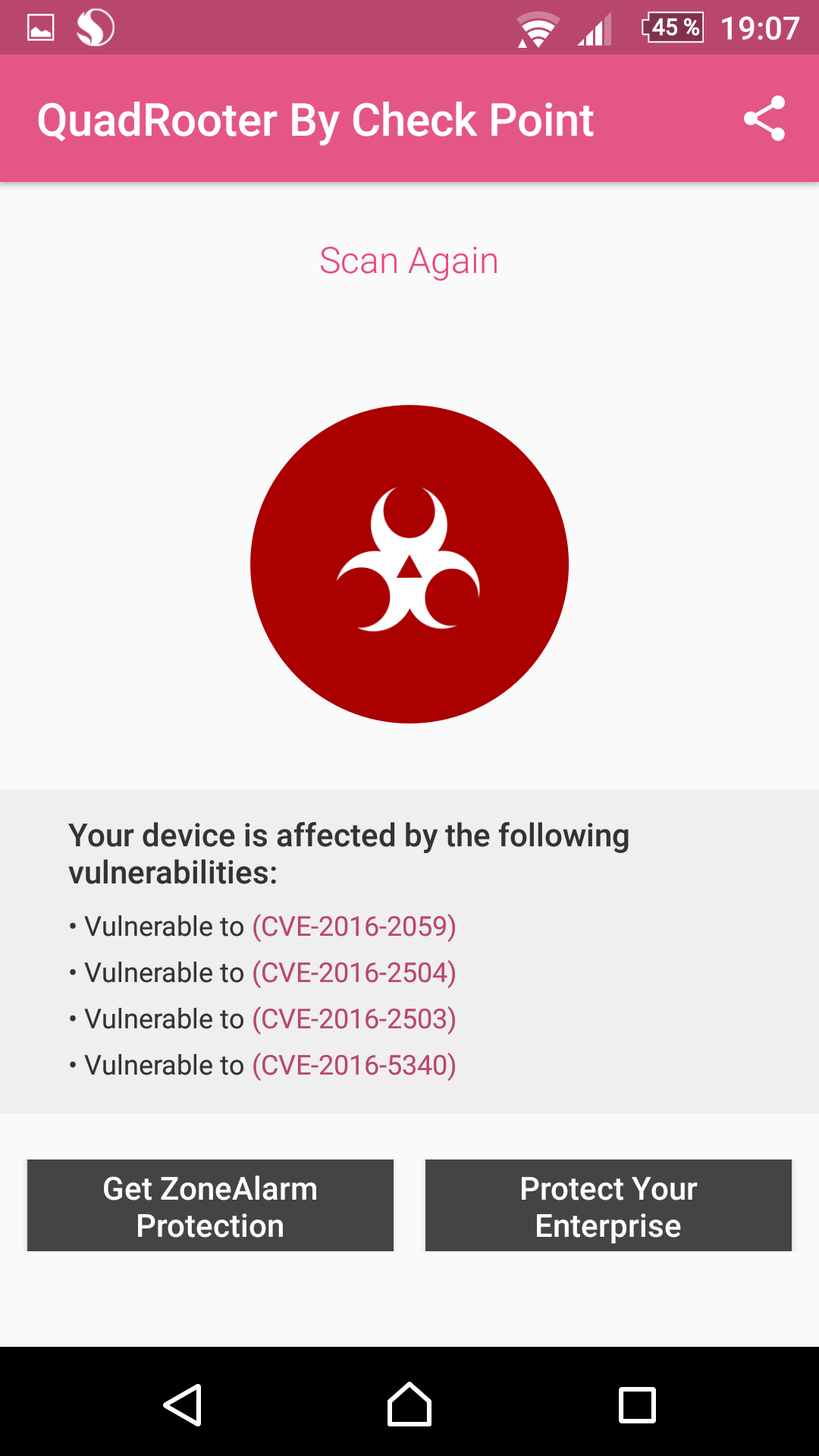Share the scan results
Screen dimensions: 819x1456
click(x=764, y=119)
